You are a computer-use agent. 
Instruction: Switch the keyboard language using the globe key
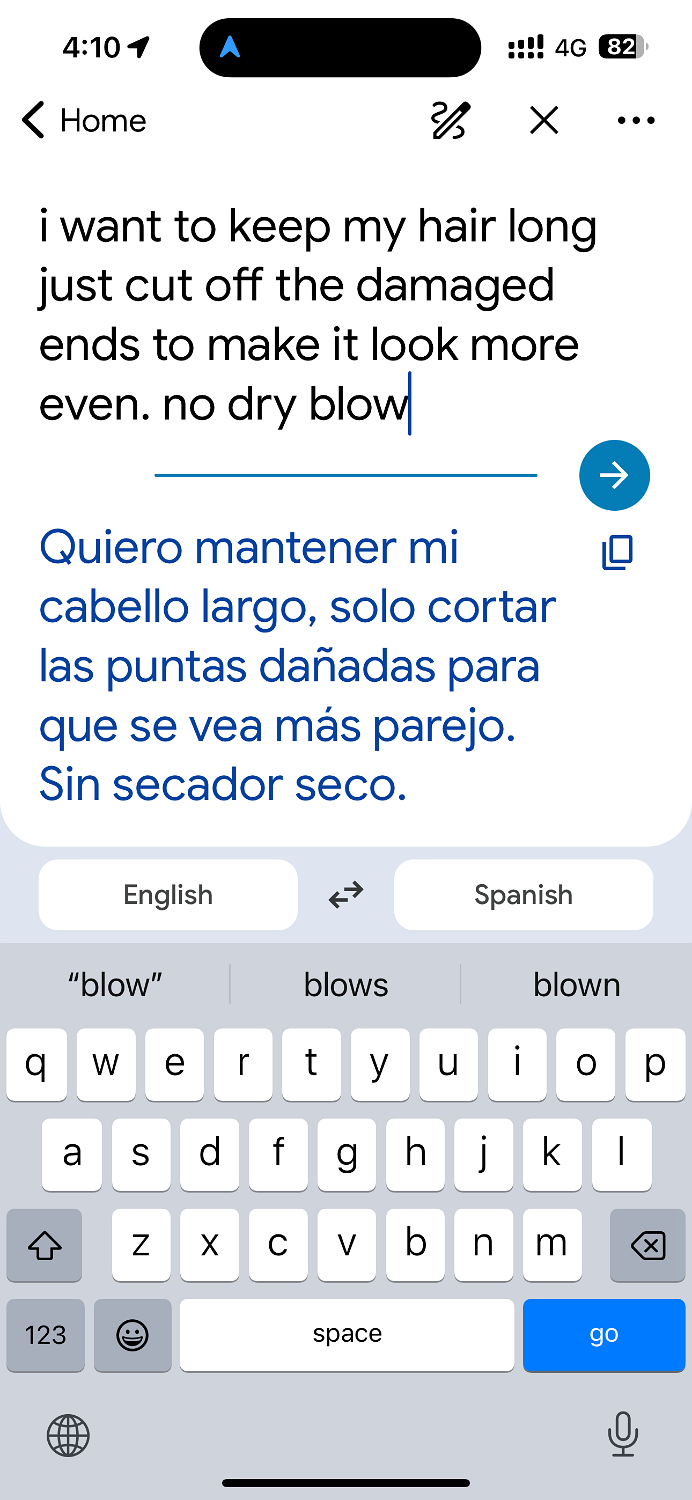click(68, 1436)
